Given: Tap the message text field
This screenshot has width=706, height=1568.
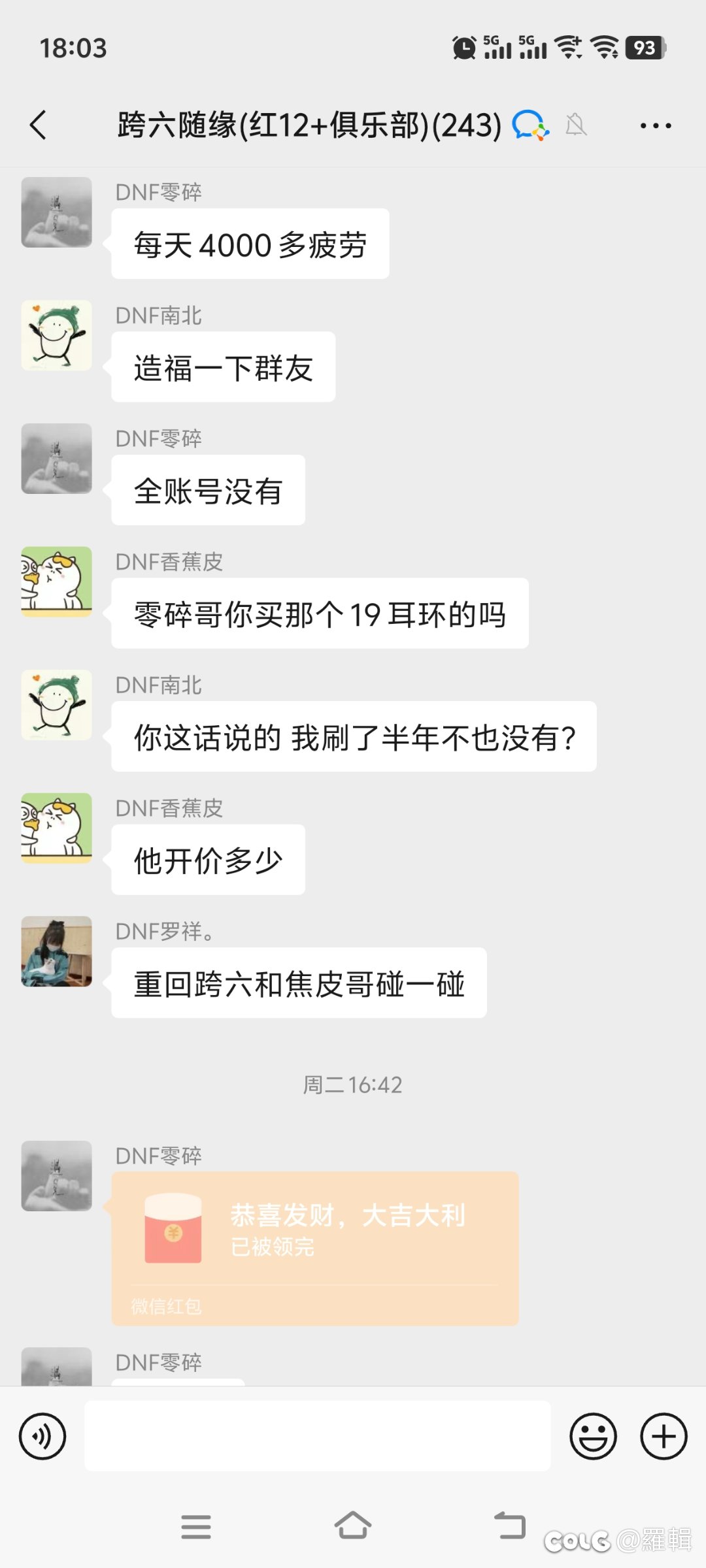Looking at the screenshot, I should point(318,1436).
